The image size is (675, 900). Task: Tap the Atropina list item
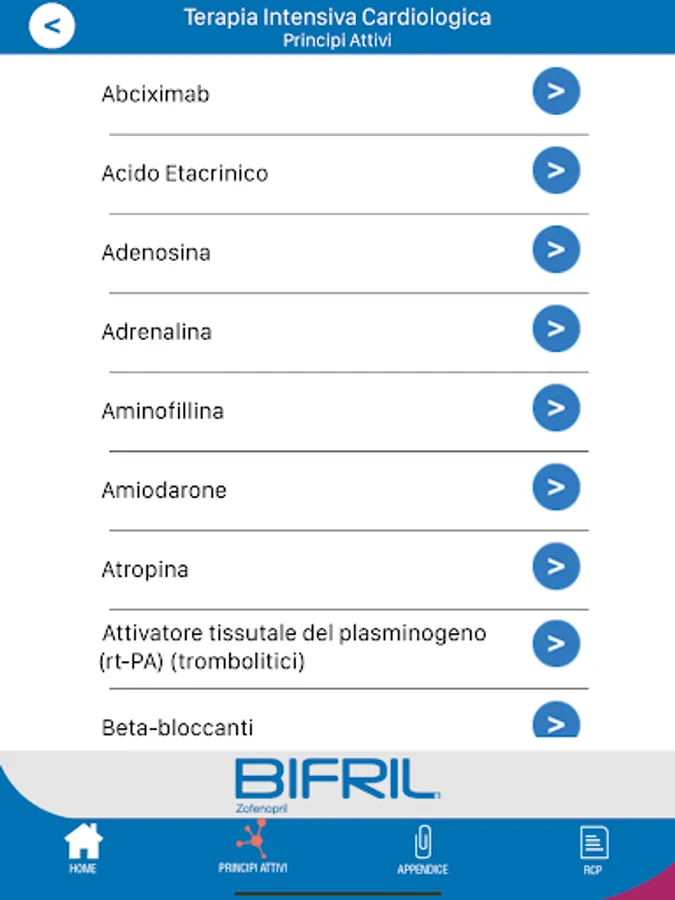[556, 567]
